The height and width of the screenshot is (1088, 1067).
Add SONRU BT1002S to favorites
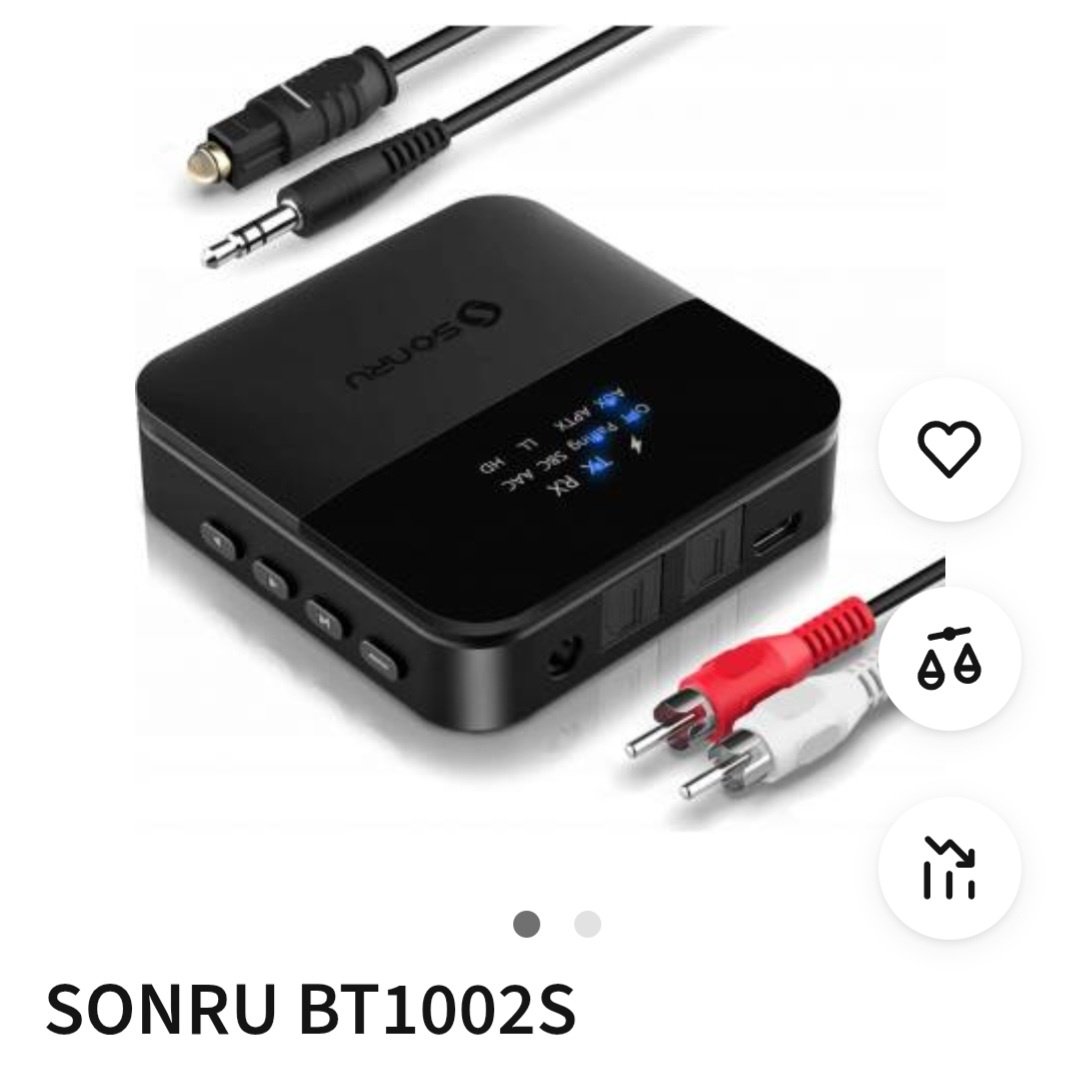949,448
